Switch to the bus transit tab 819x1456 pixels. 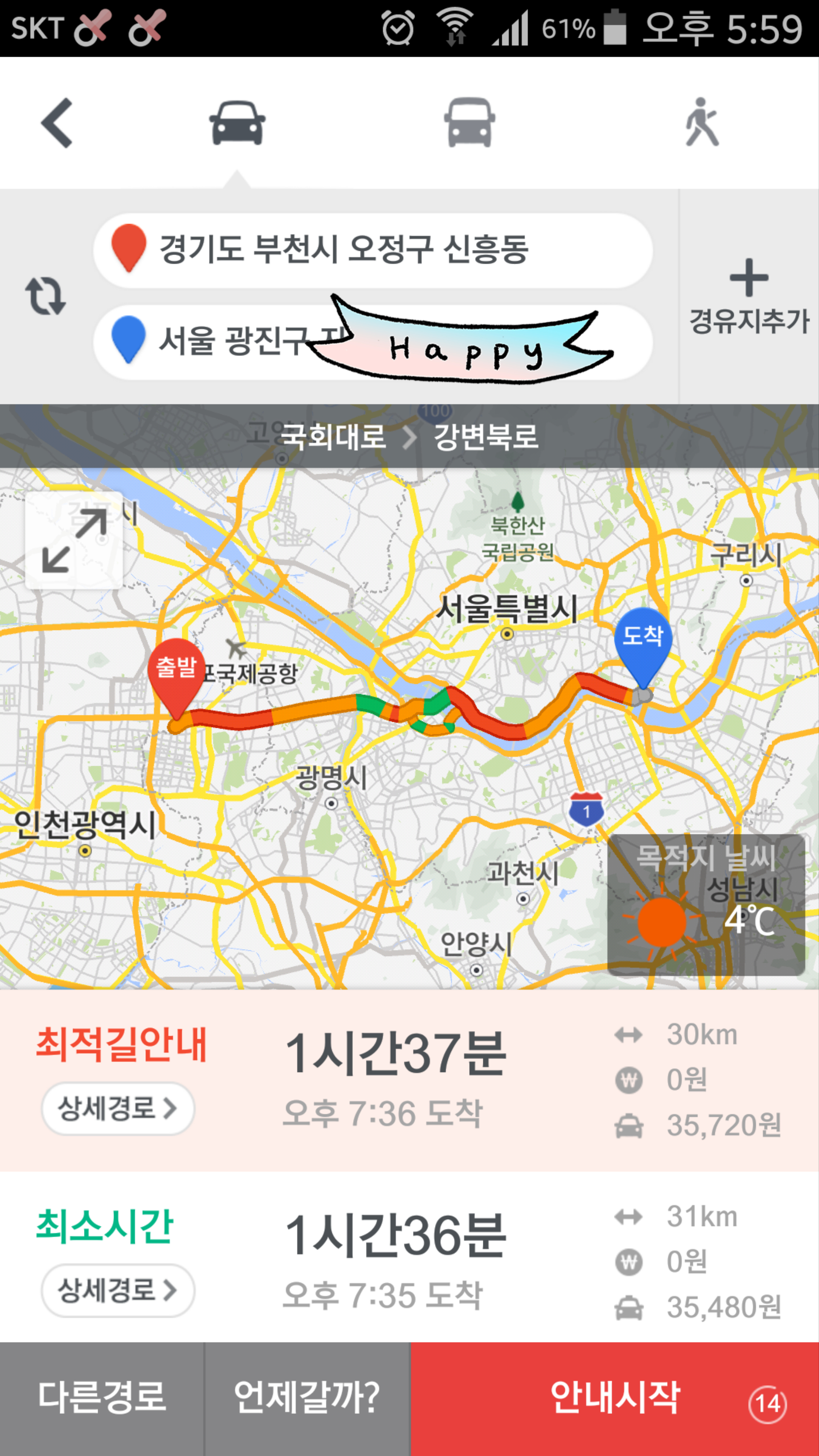pos(469,123)
